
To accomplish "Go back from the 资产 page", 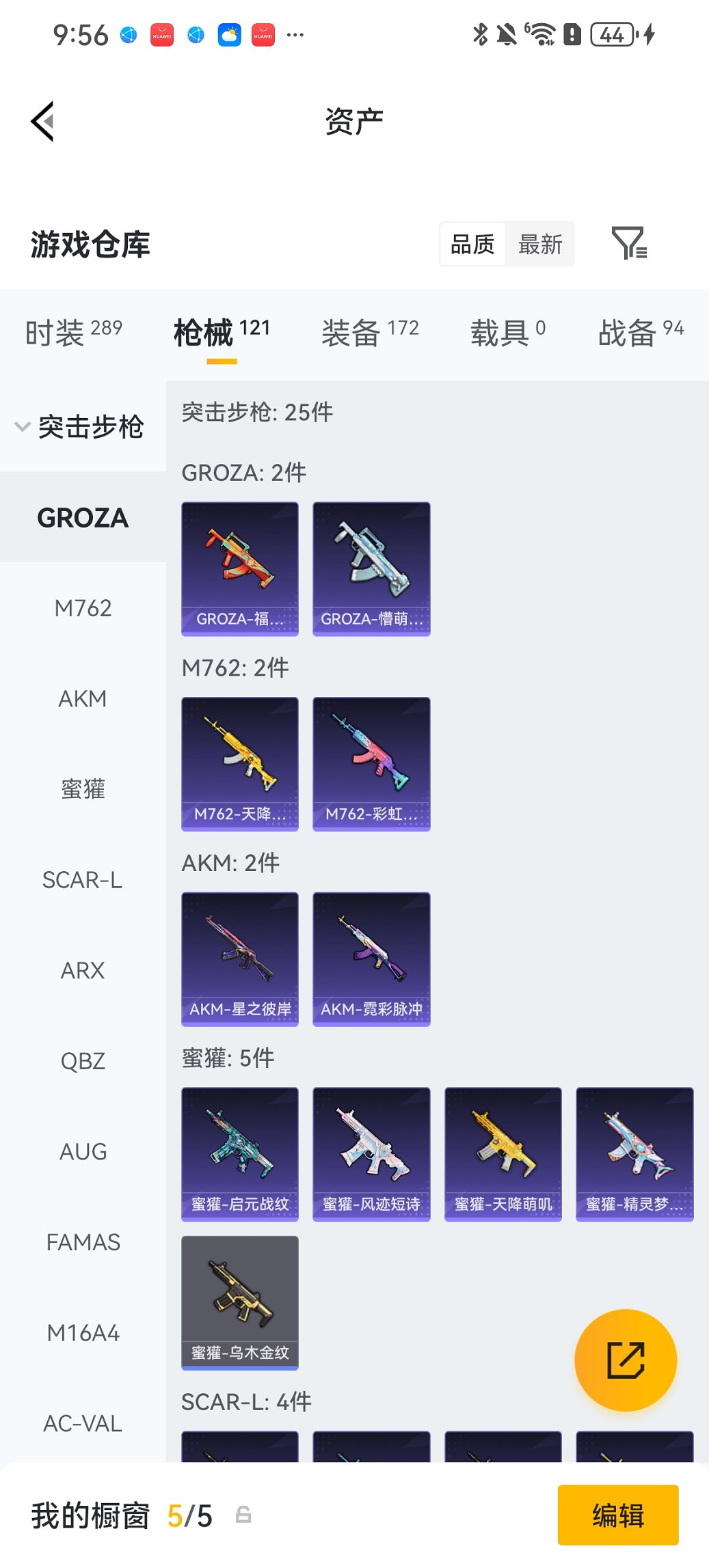I will [x=43, y=122].
